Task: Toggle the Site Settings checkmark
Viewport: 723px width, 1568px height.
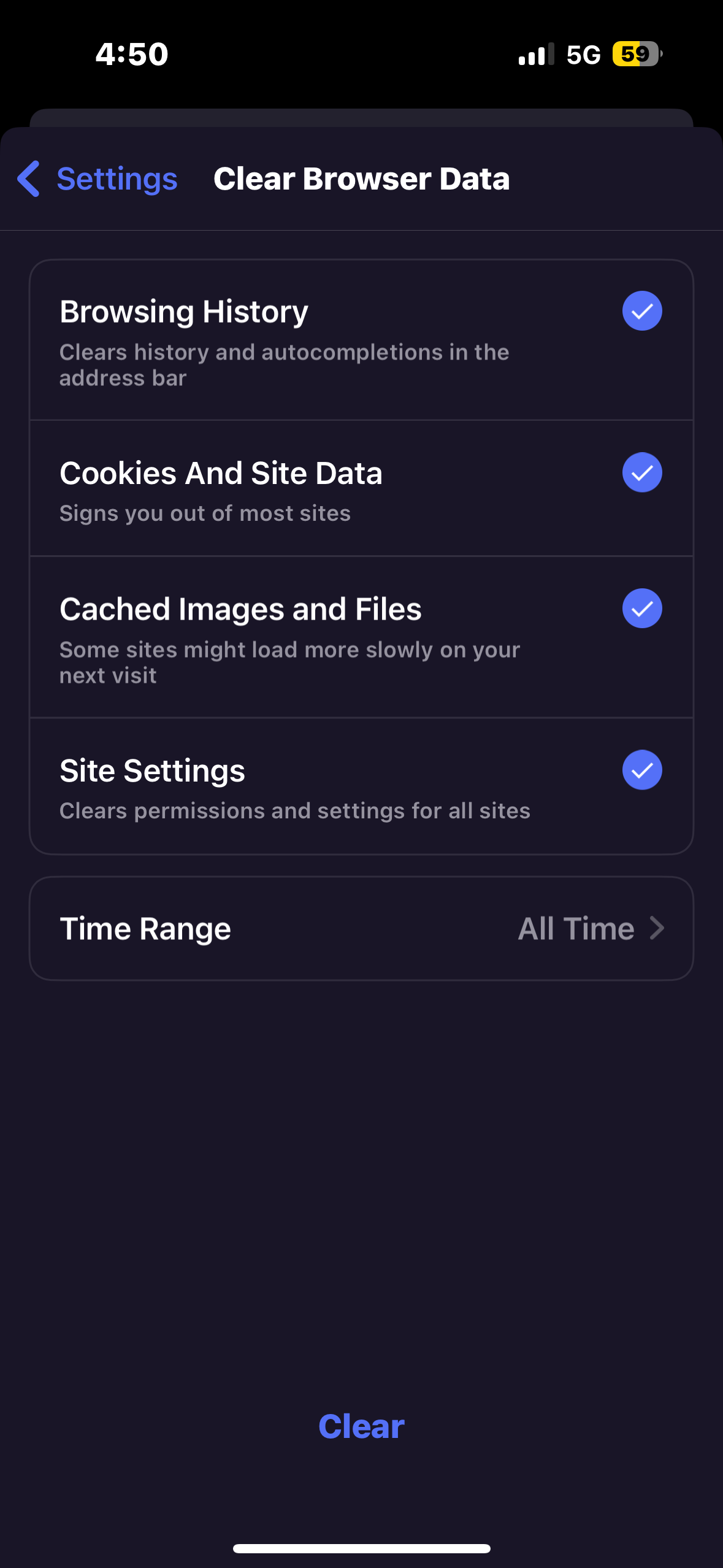Action: (641, 770)
